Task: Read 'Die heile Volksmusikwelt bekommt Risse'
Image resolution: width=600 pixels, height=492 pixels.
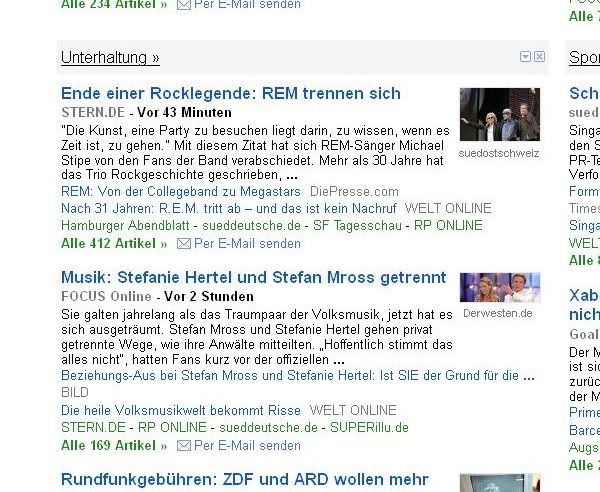Action: [181, 410]
